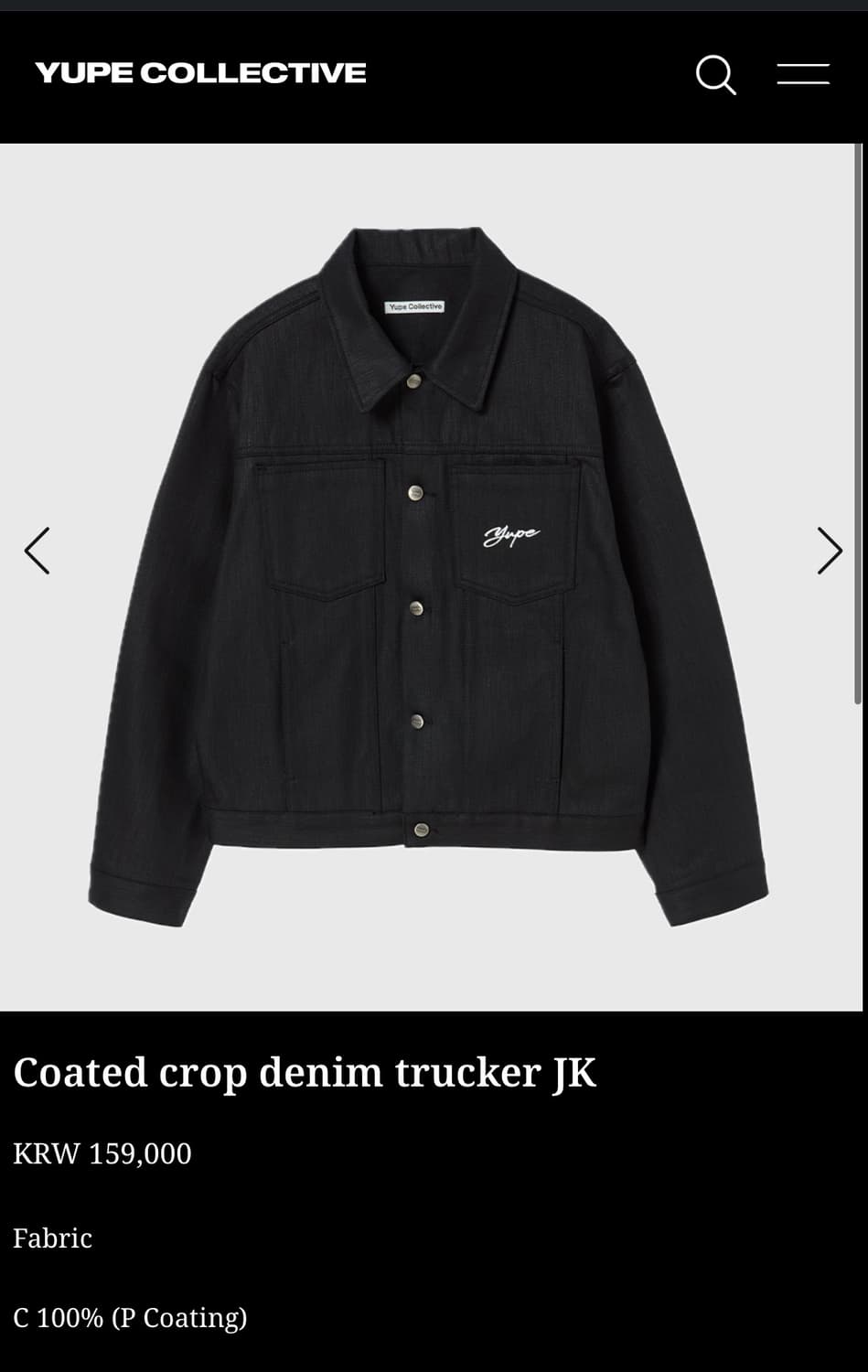Click the left chevron on the image carousel
868x1372 pixels.
pyautogui.click(x=37, y=550)
